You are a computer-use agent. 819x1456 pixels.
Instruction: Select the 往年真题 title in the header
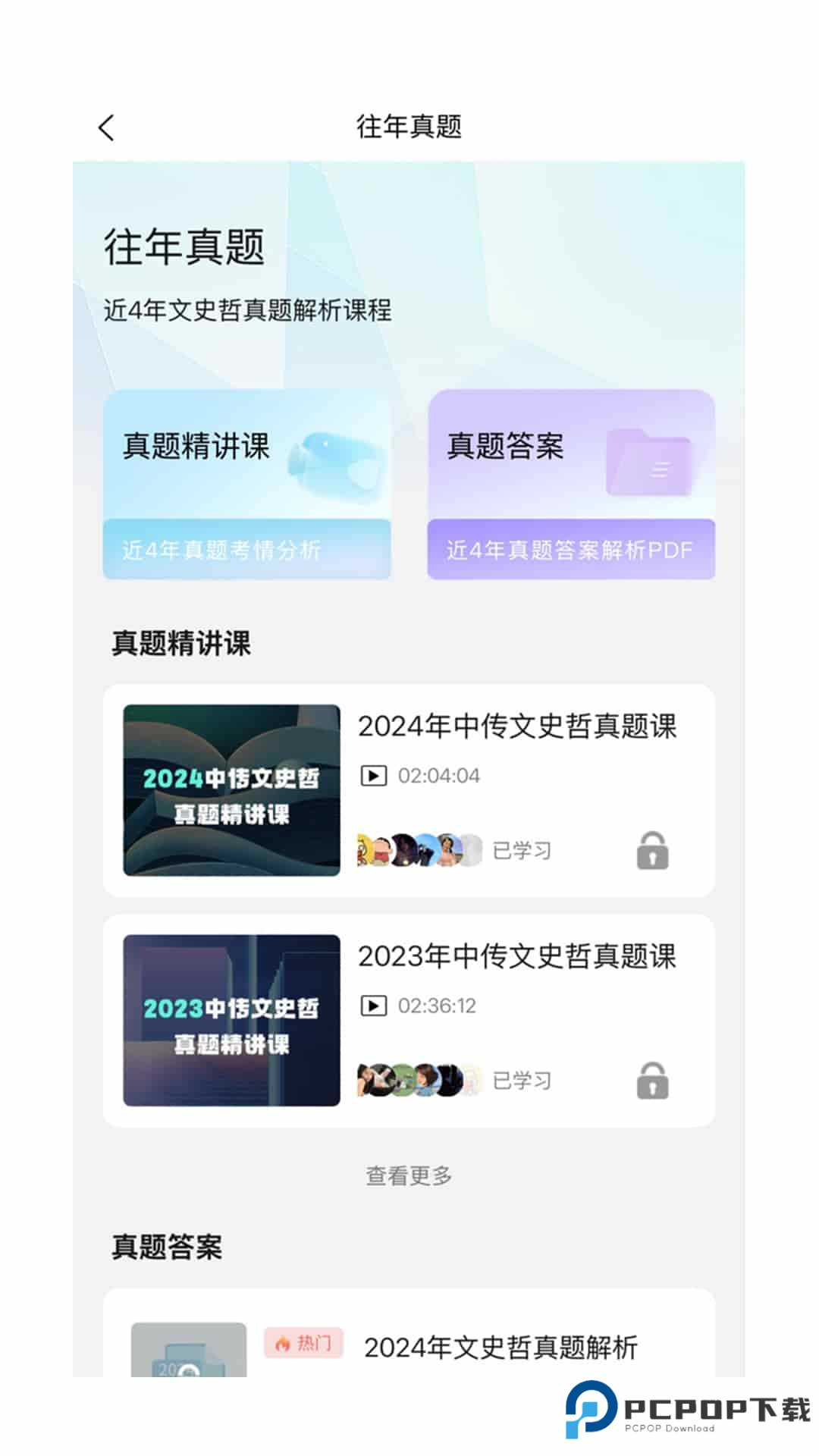click(409, 127)
